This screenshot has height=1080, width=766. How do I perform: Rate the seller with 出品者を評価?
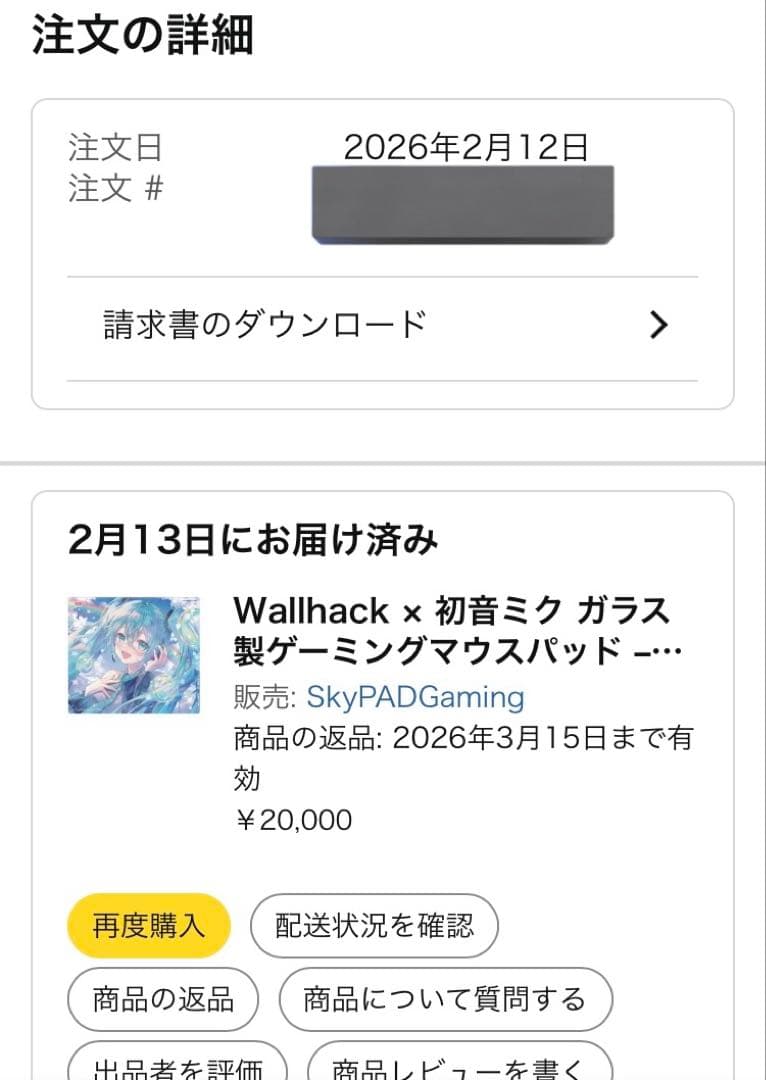click(177, 1064)
